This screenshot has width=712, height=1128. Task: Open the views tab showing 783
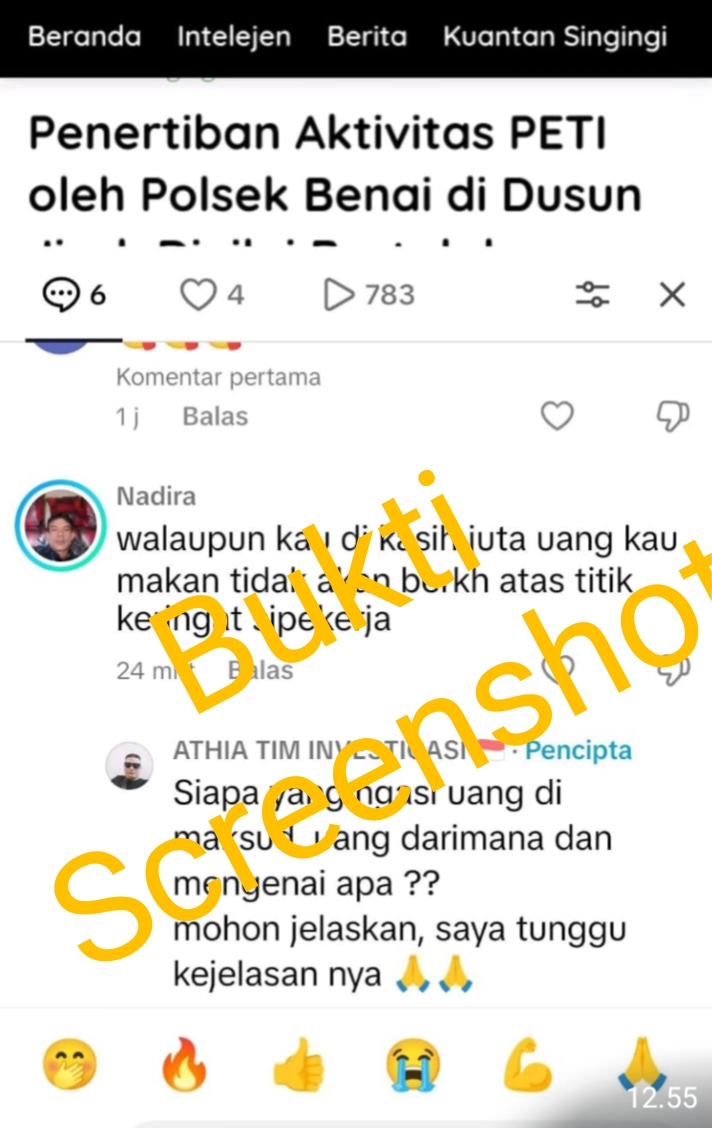click(369, 295)
